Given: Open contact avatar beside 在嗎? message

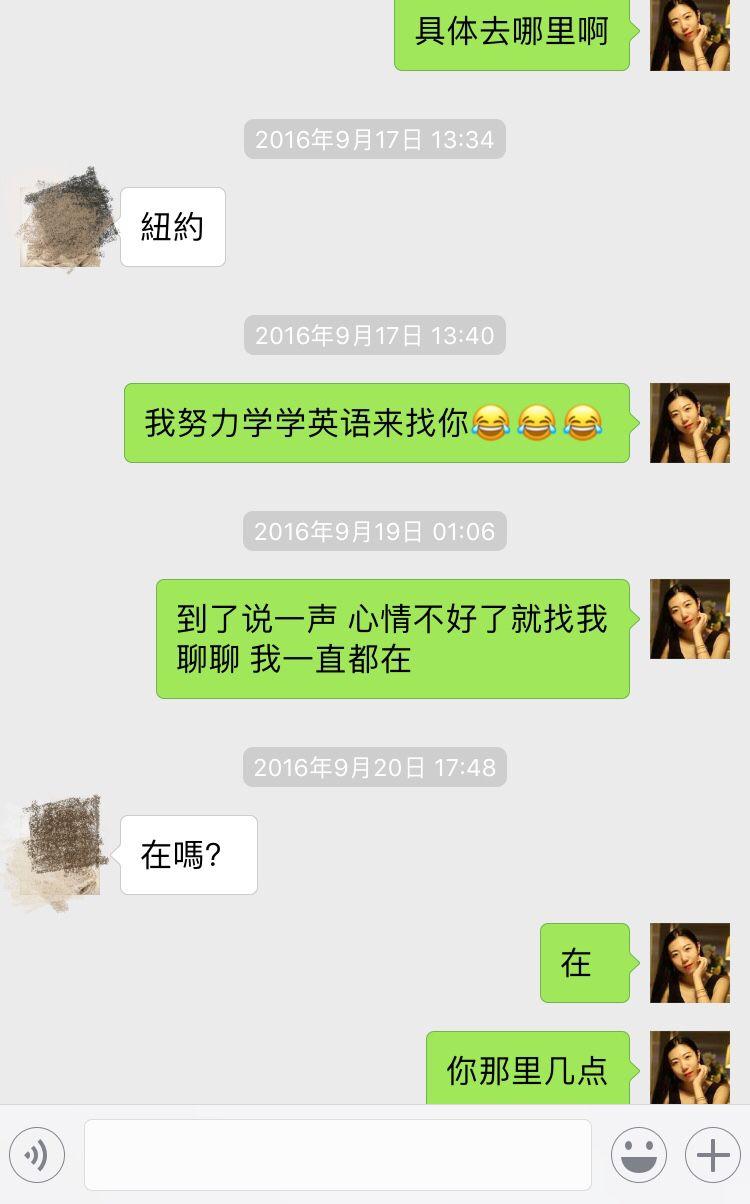Looking at the screenshot, I should [60, 854].
